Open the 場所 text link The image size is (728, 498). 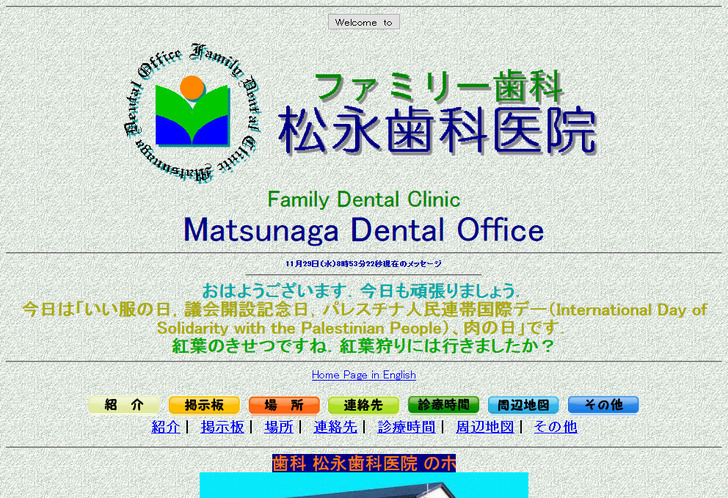tap(279, 427)
